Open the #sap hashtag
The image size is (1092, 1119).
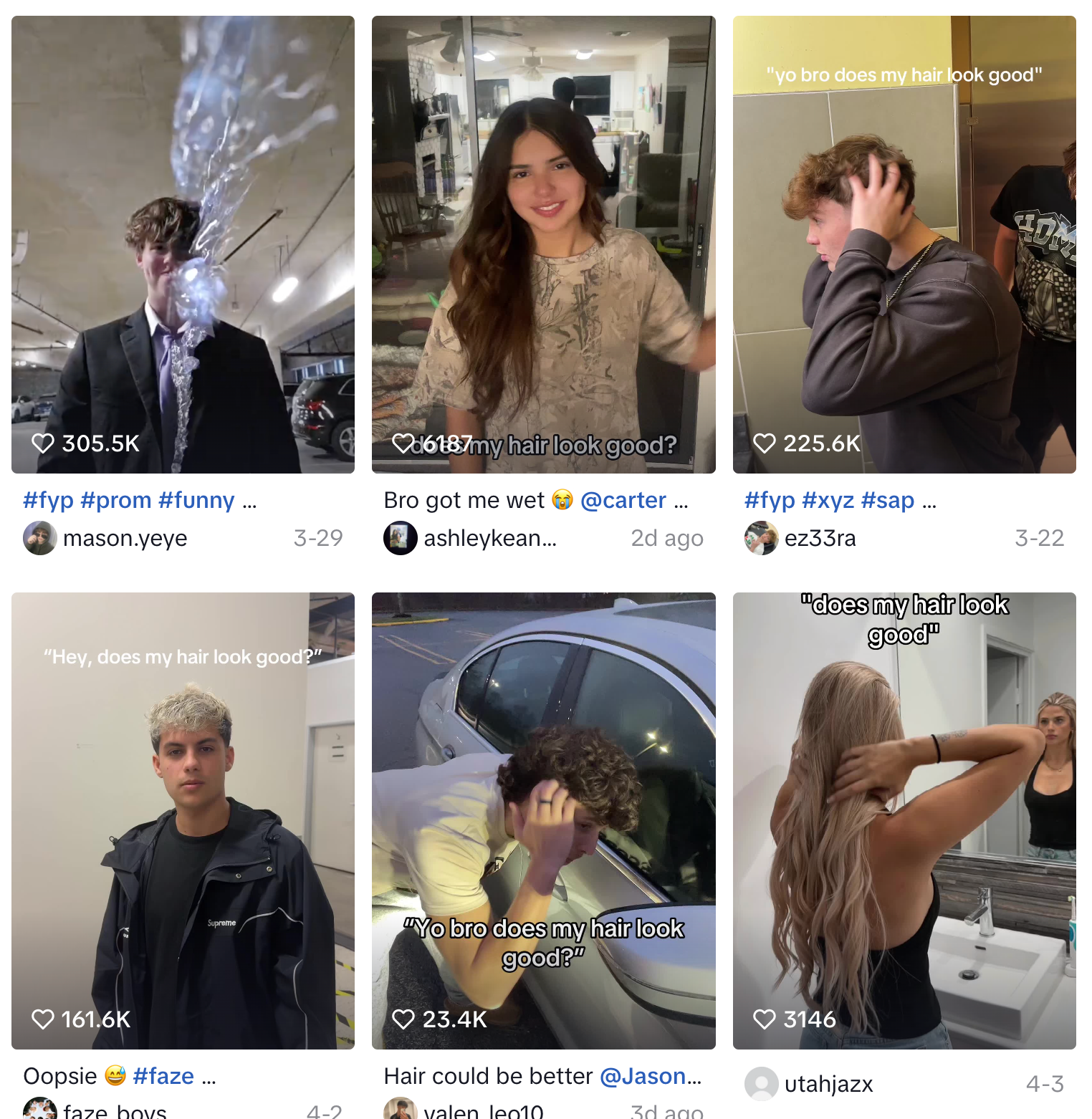(887, 500)
